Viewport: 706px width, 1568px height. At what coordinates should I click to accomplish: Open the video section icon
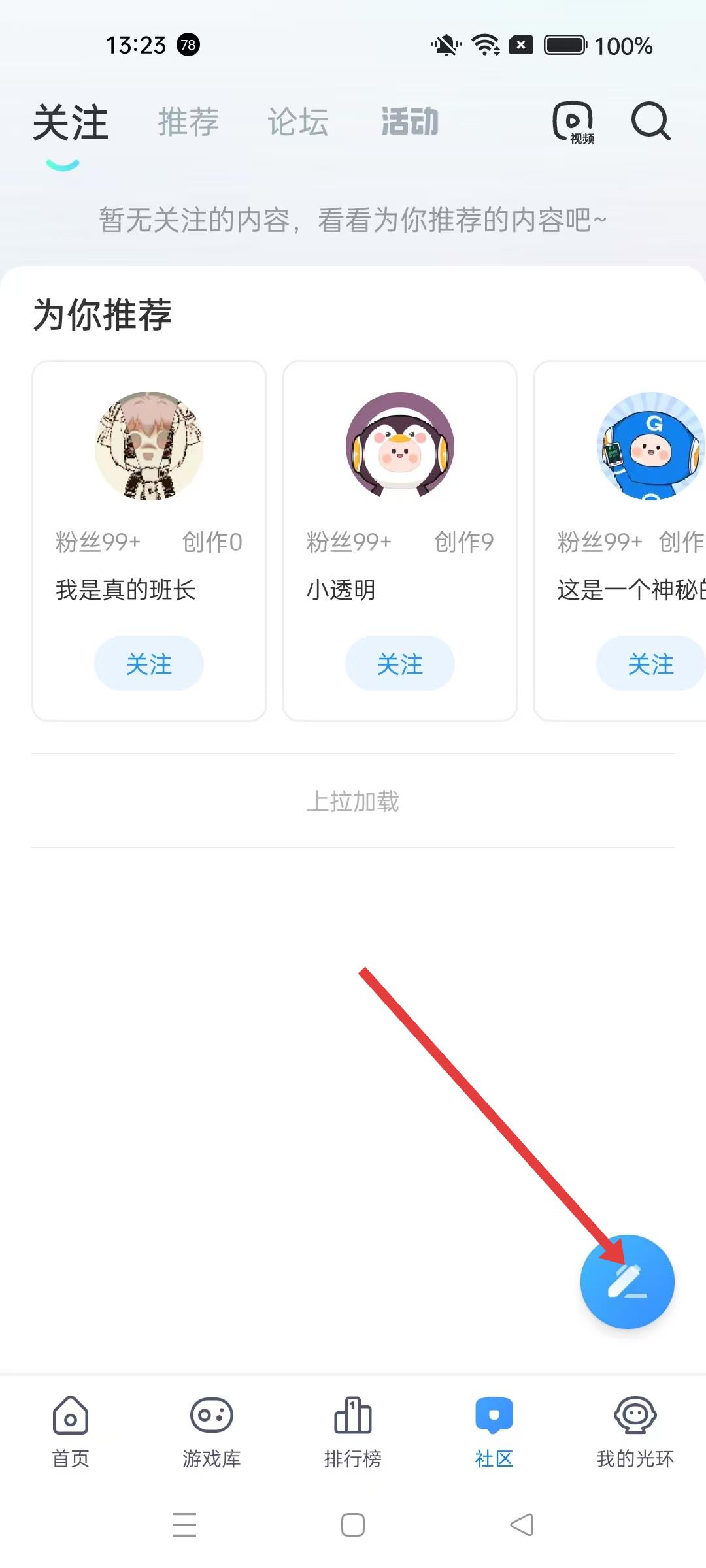pyautogui.click(x=573, y=122)
